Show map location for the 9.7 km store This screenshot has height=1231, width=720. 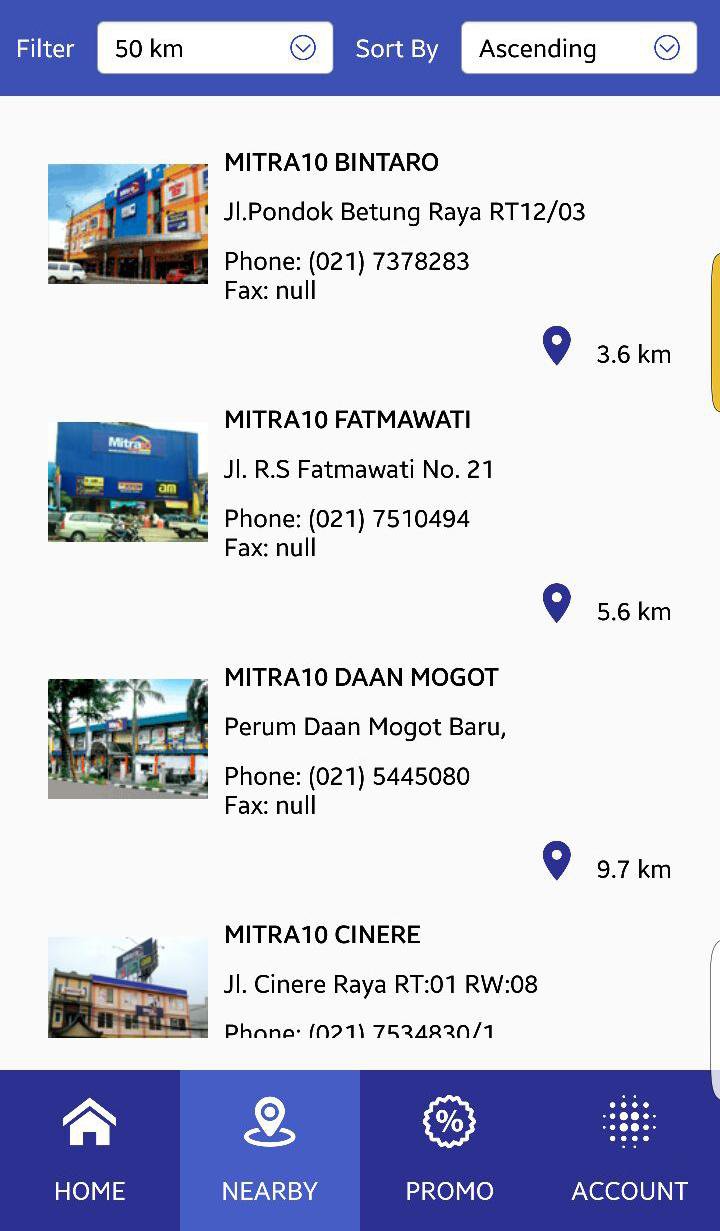[556, 861]
